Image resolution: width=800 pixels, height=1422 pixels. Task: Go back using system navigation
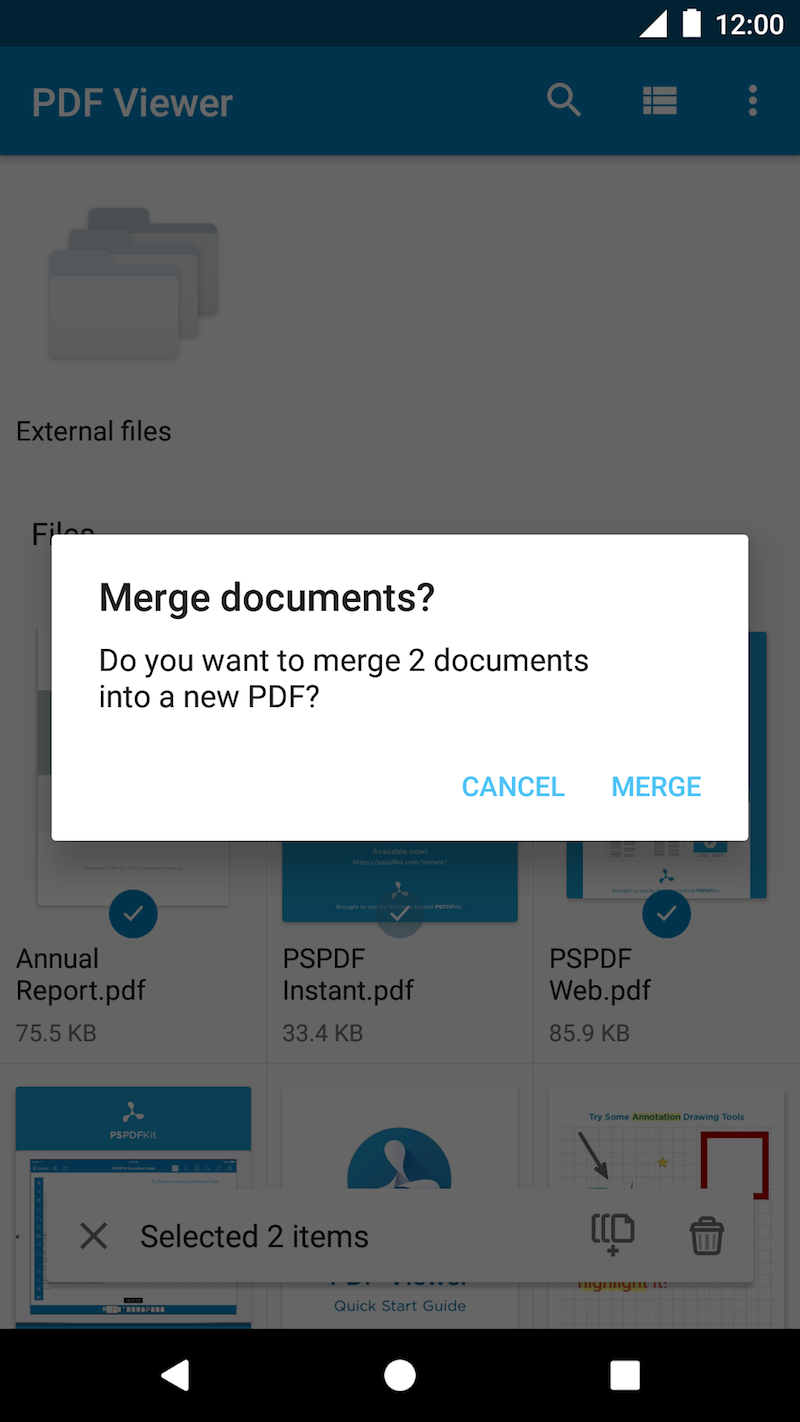(x=176, y=1375)
